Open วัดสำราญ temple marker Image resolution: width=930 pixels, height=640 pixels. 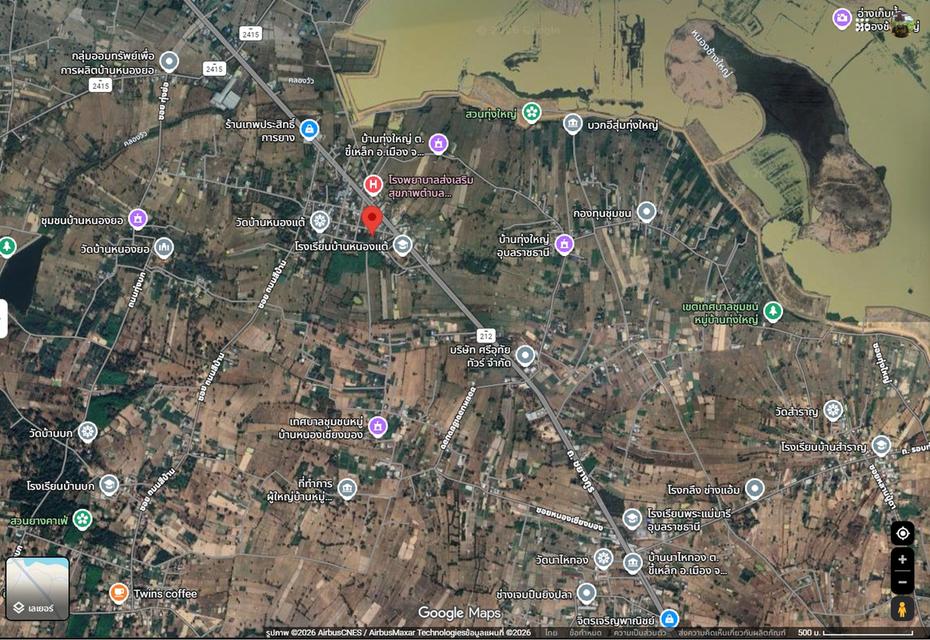click(x=833, y=410)
